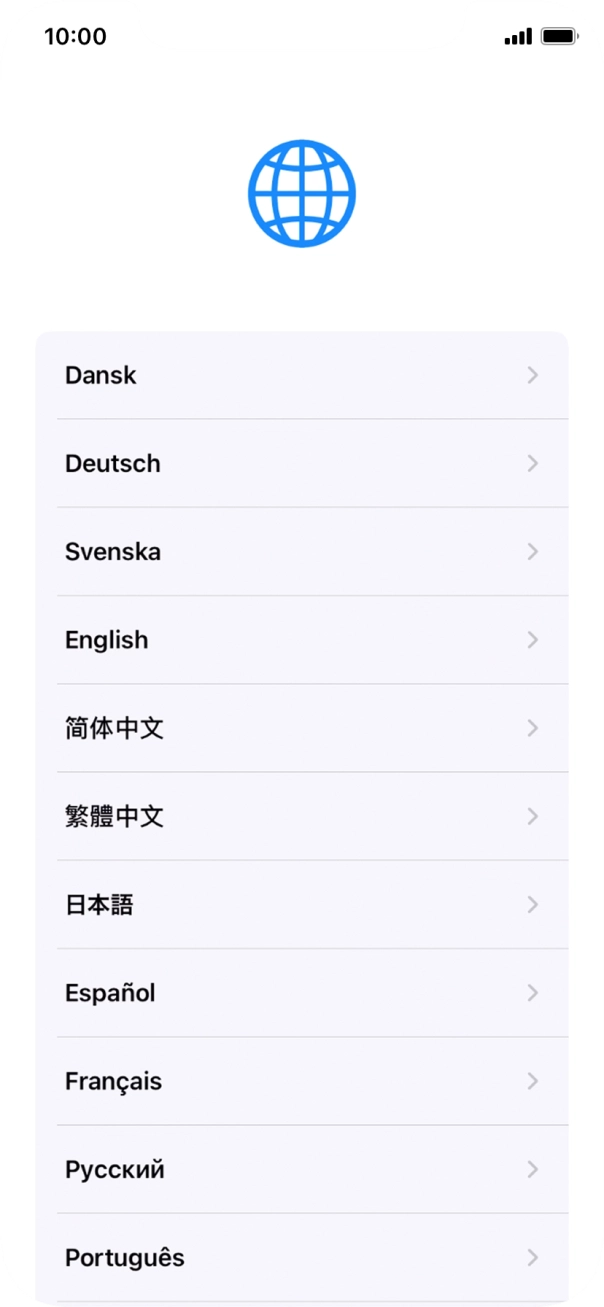The height and width of the screenshot is (1307, 604).
Task: Select Dansk as the language
Action: click(x=301, y=375)
